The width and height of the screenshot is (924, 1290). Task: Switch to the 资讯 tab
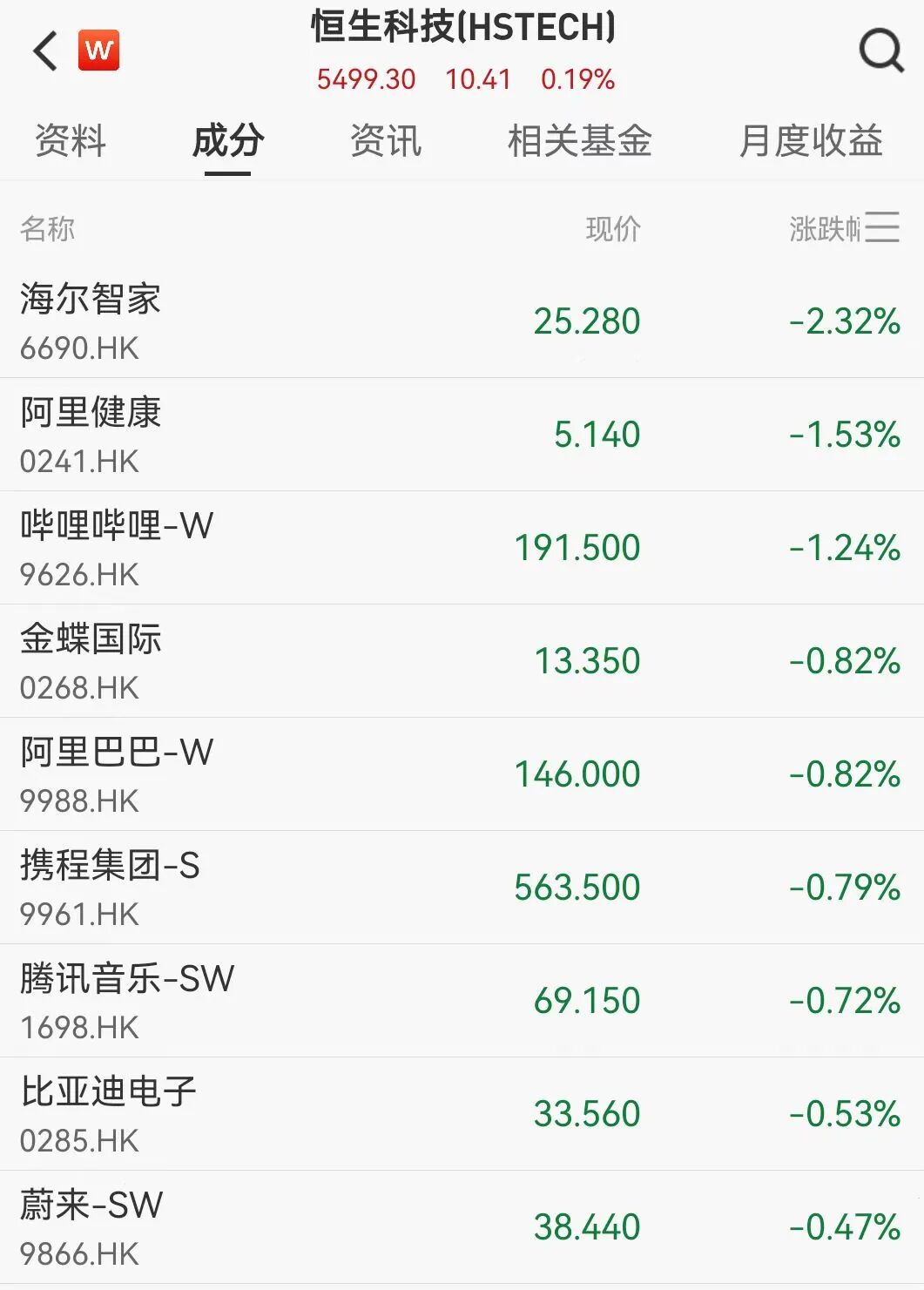click(386, 141)
